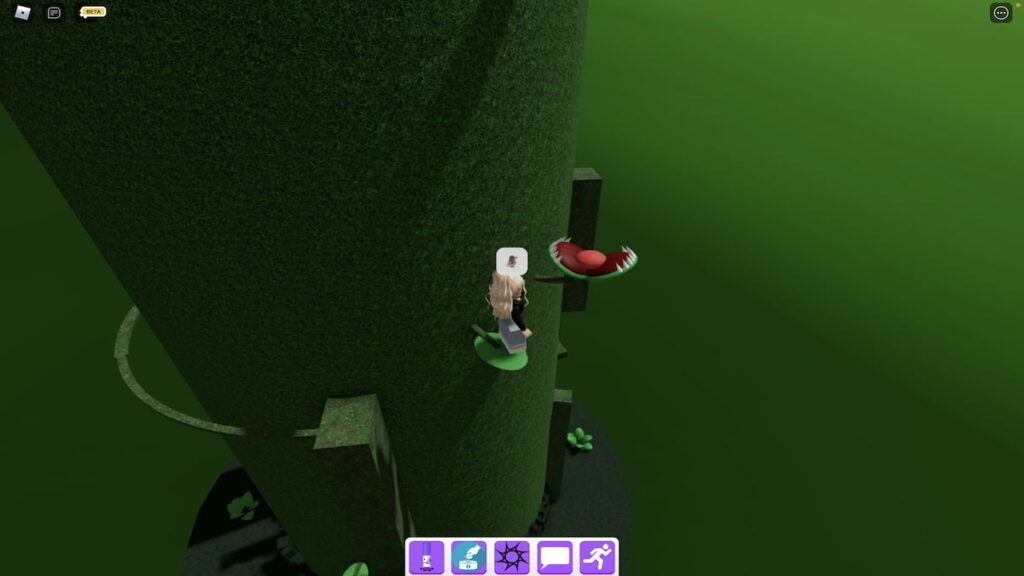This screenshot has height=576, width=1024.
Task: Toggle the running man sprint button
Action: (x=597, y=557)
